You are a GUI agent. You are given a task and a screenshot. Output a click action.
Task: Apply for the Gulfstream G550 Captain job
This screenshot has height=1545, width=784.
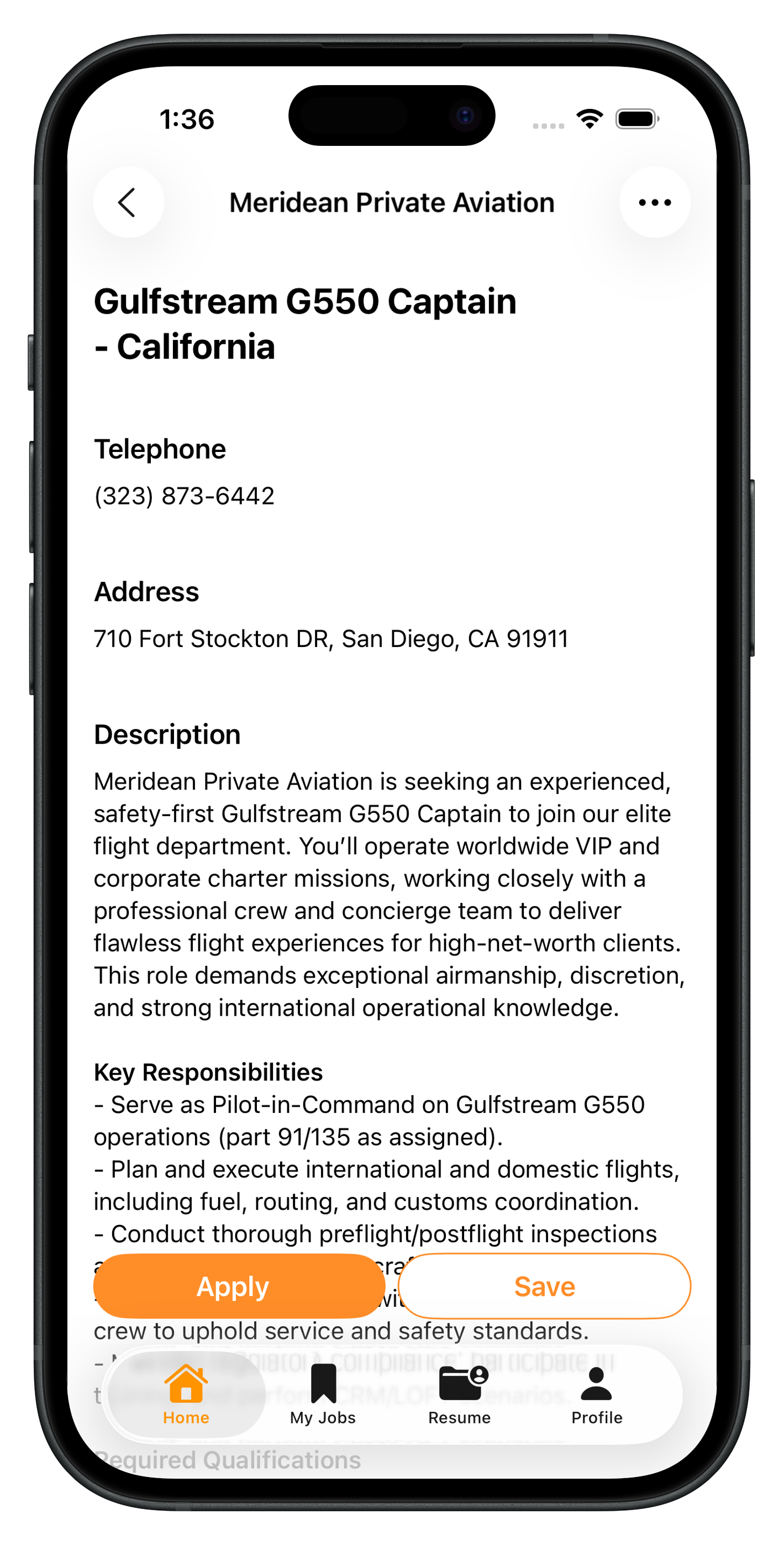(239, 1286)
